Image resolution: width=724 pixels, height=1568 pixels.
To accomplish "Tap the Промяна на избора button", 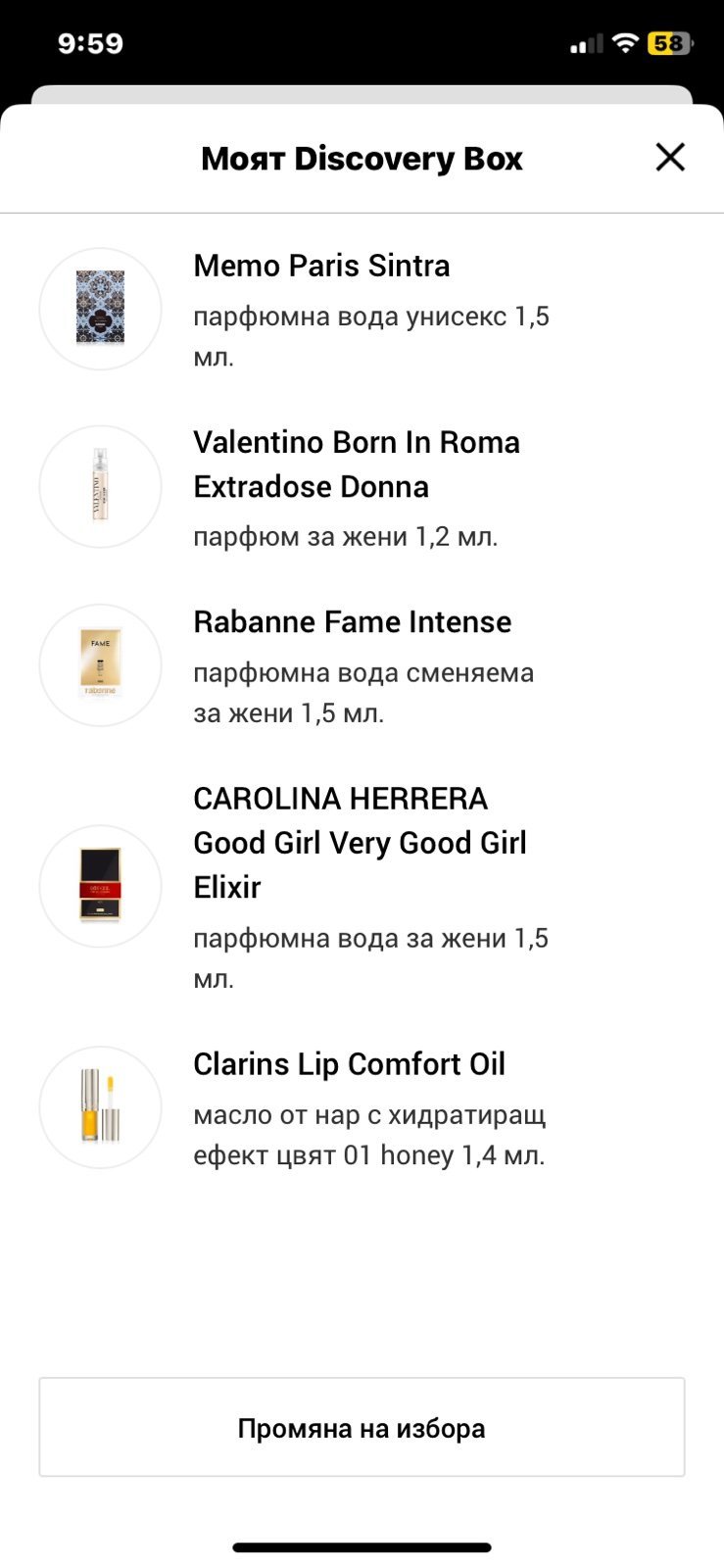I will (362, 1427).
